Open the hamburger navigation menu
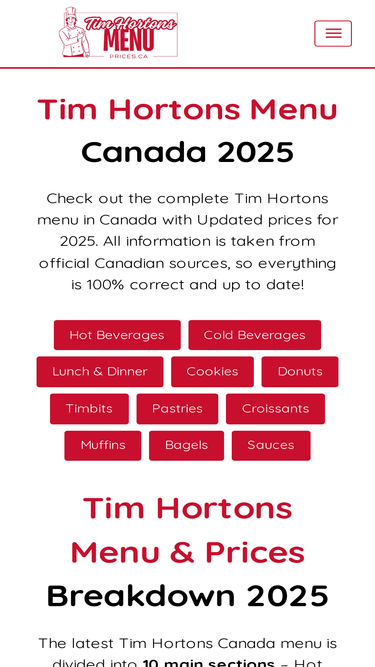The height and width of the screenshot is (667, 375). coord(333,33)
